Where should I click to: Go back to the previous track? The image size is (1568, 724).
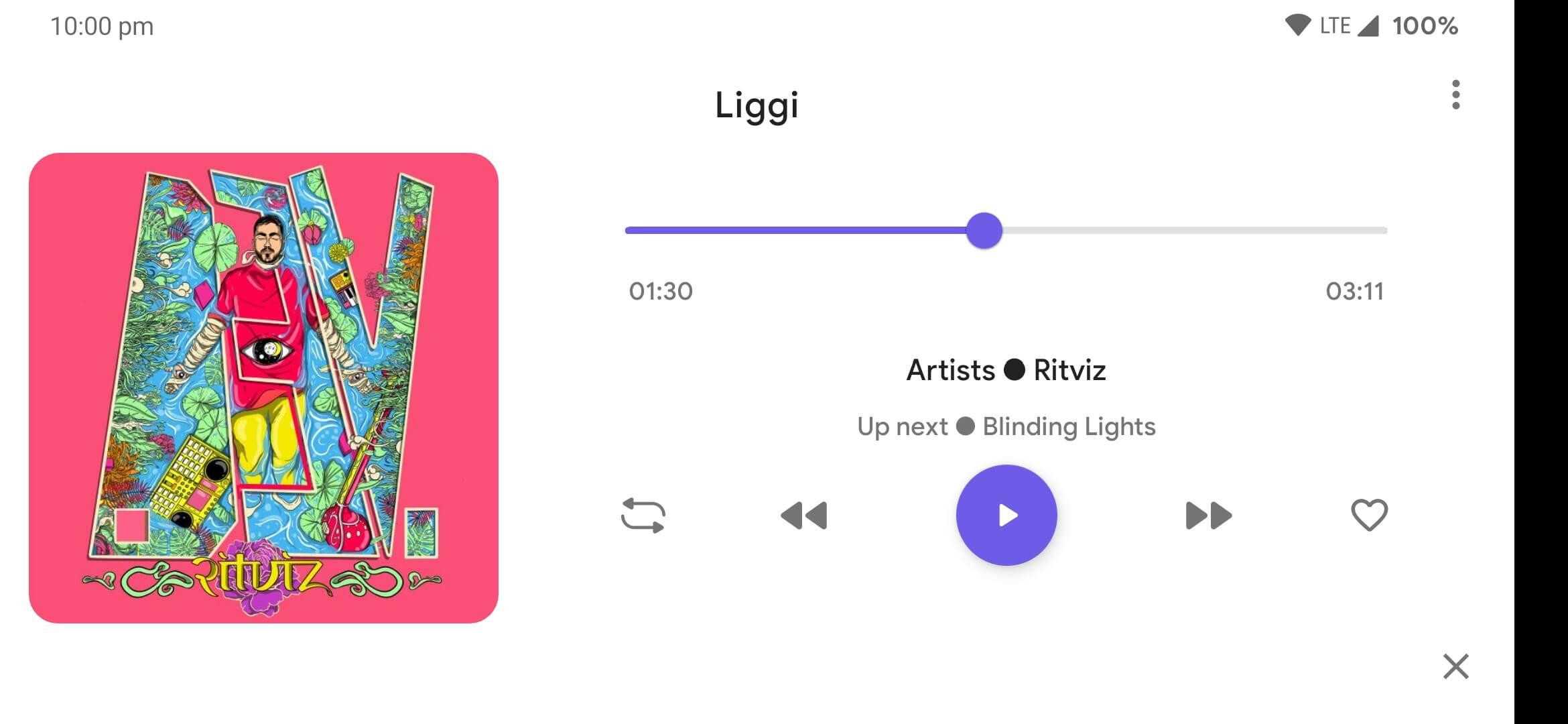pyautogui.click(x=803, y=516)
